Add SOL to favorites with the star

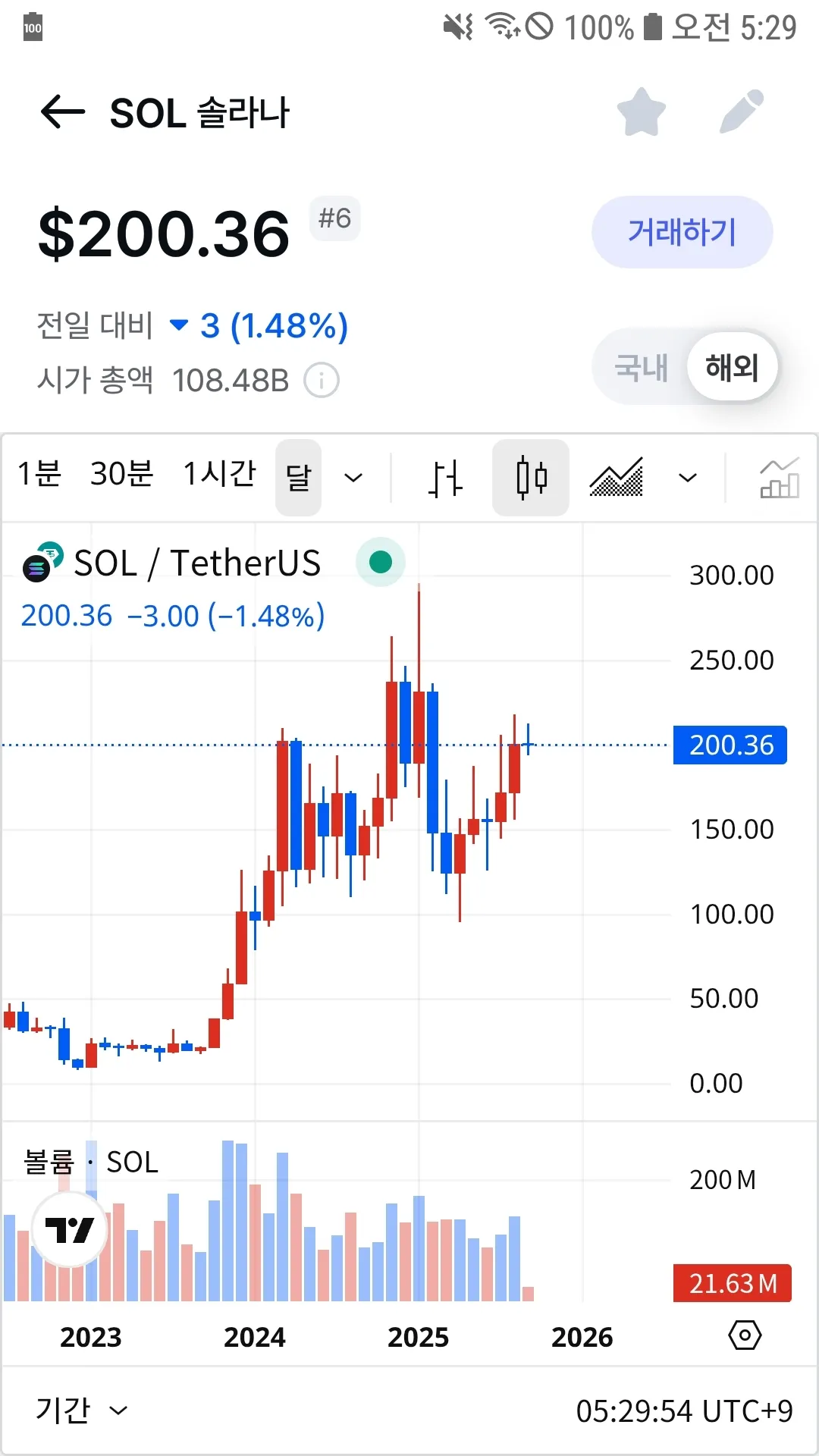[642, 112]
